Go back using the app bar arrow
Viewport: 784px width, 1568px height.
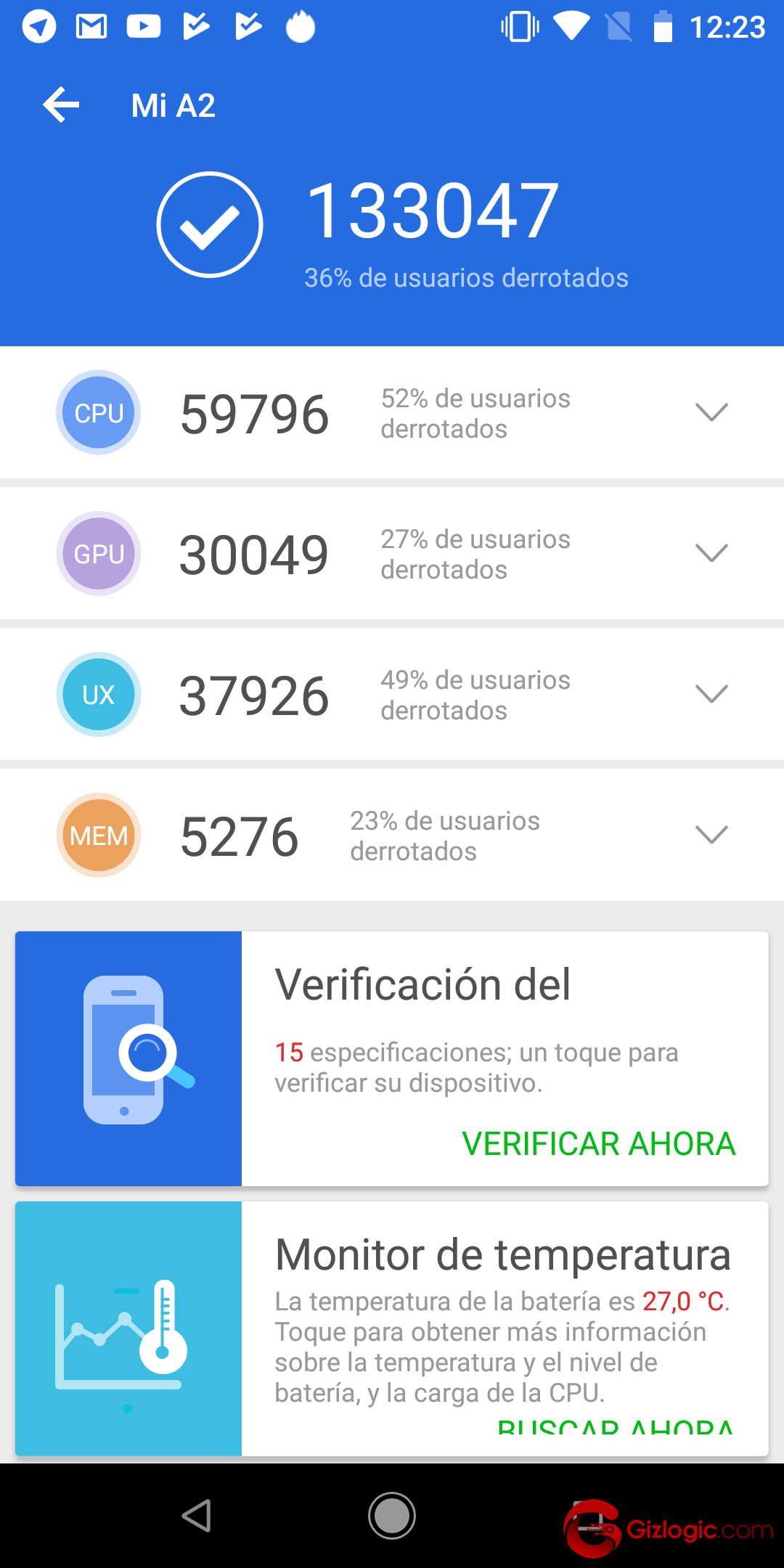[61, 105]
